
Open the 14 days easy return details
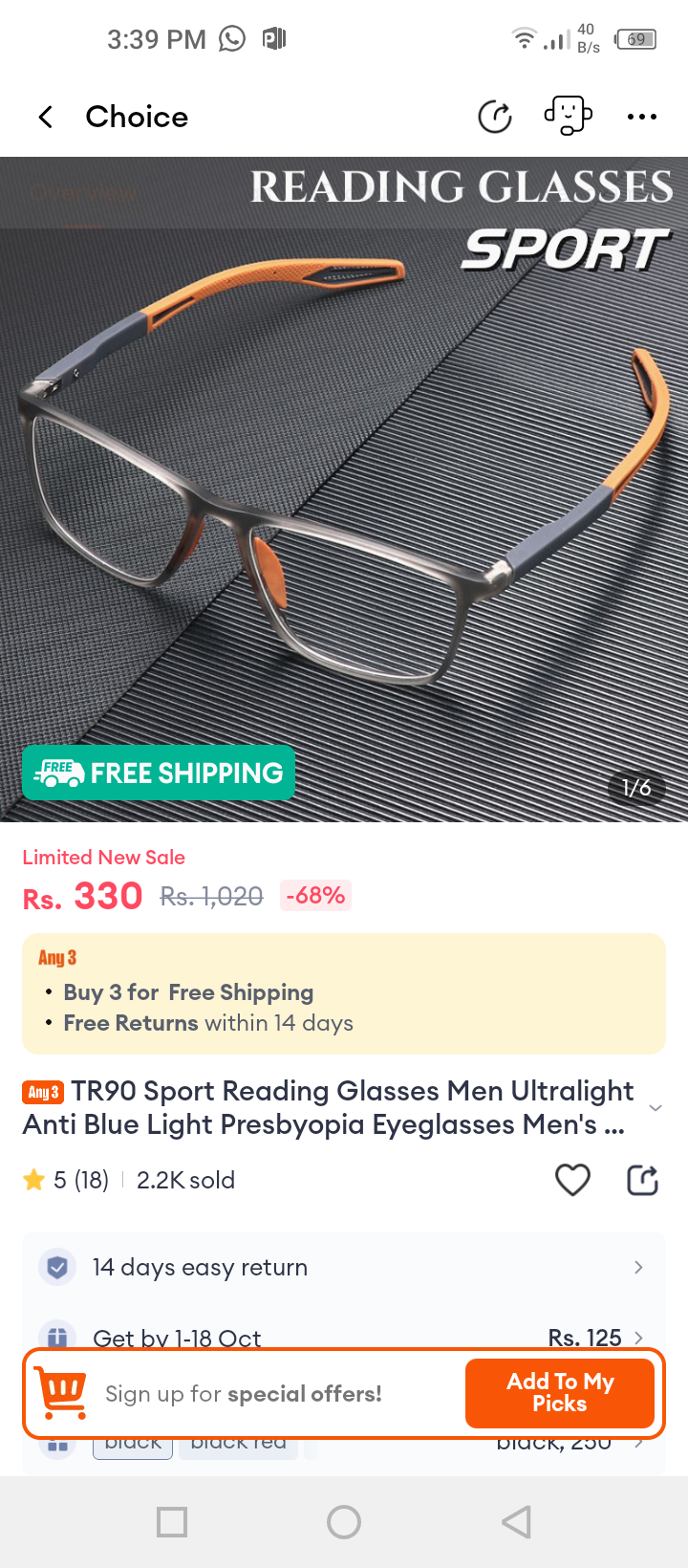(344, 1267)
